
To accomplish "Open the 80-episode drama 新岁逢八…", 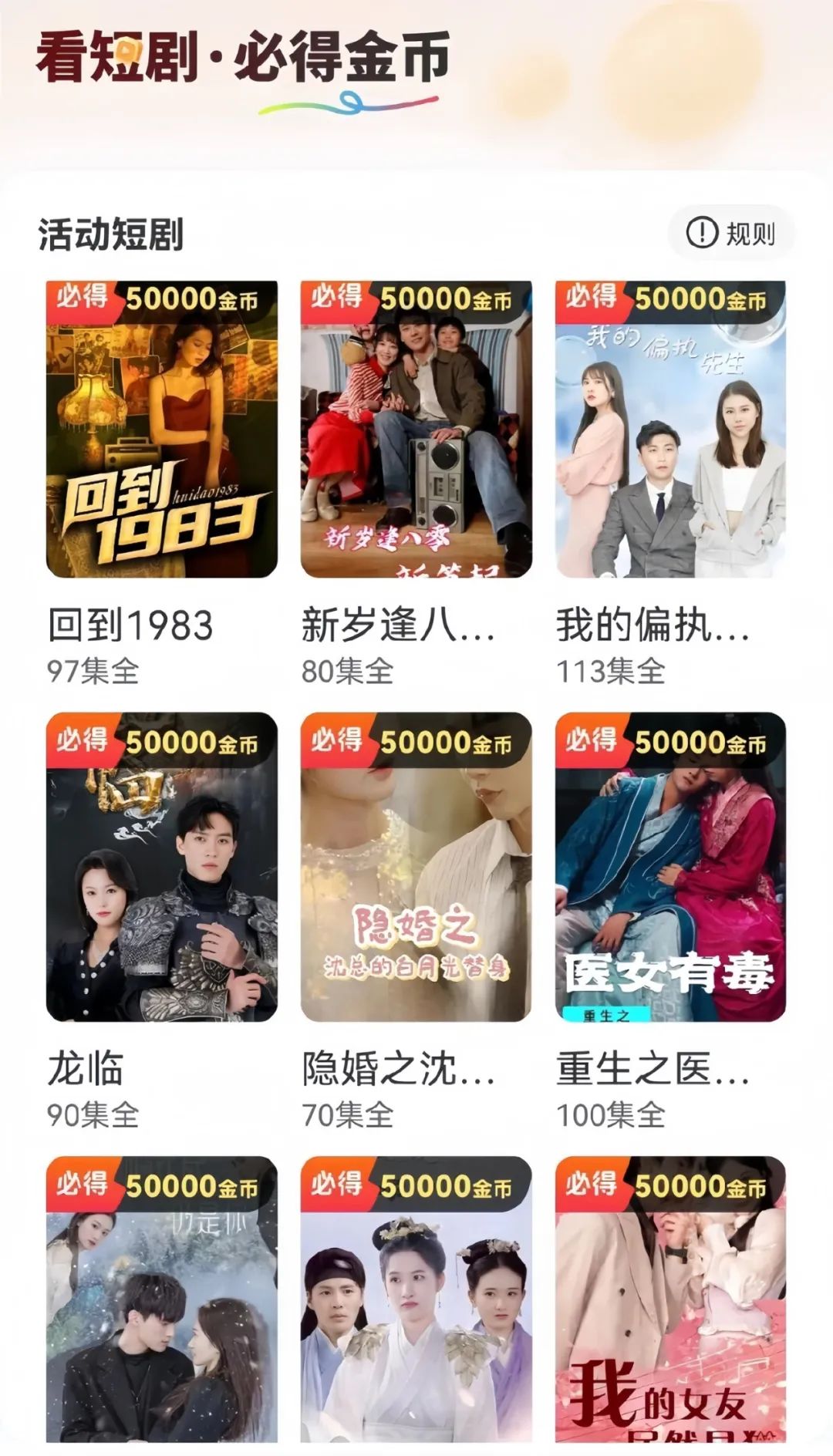I will point(416,430).
